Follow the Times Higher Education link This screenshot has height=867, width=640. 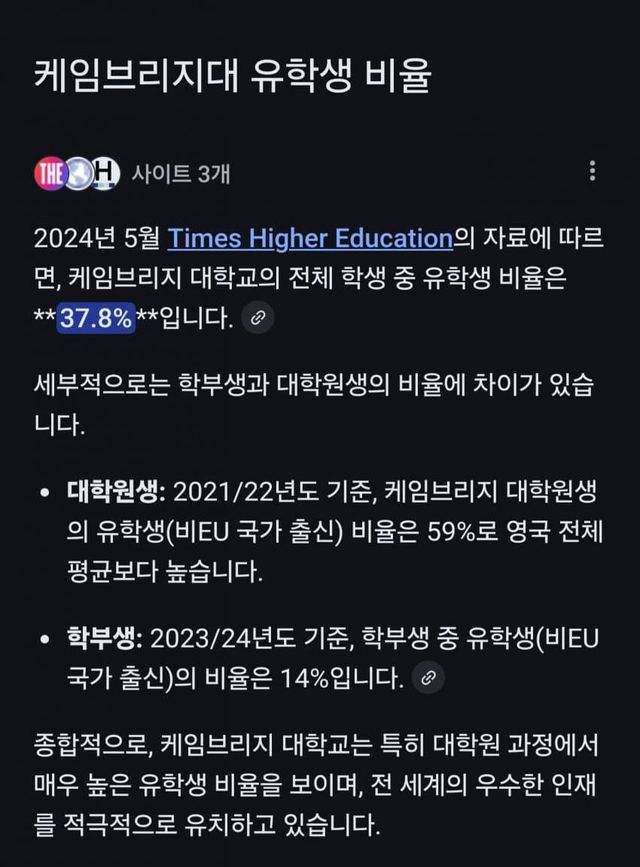[x=310, y=239]
